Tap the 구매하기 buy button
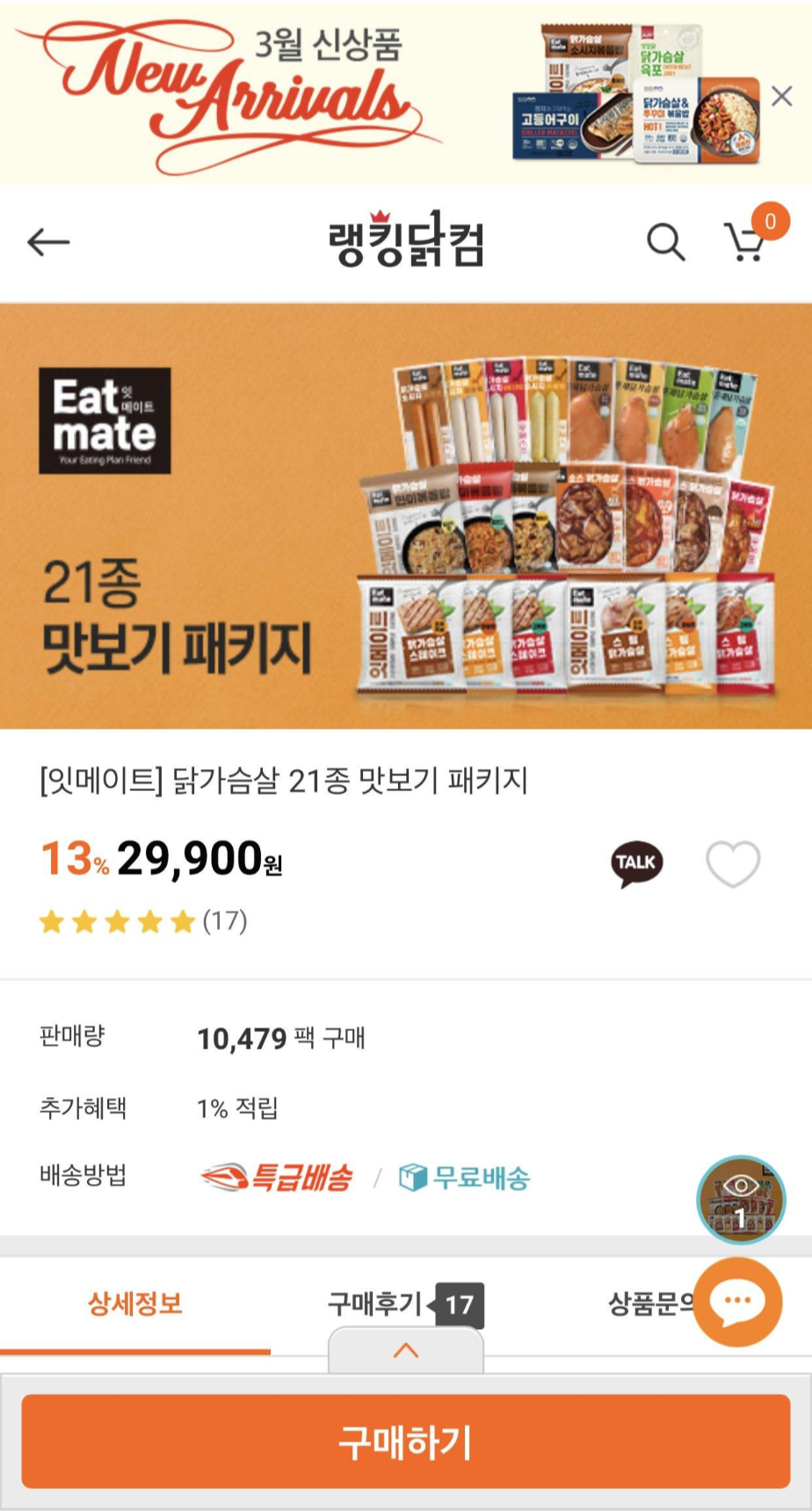 [406, 1442]
